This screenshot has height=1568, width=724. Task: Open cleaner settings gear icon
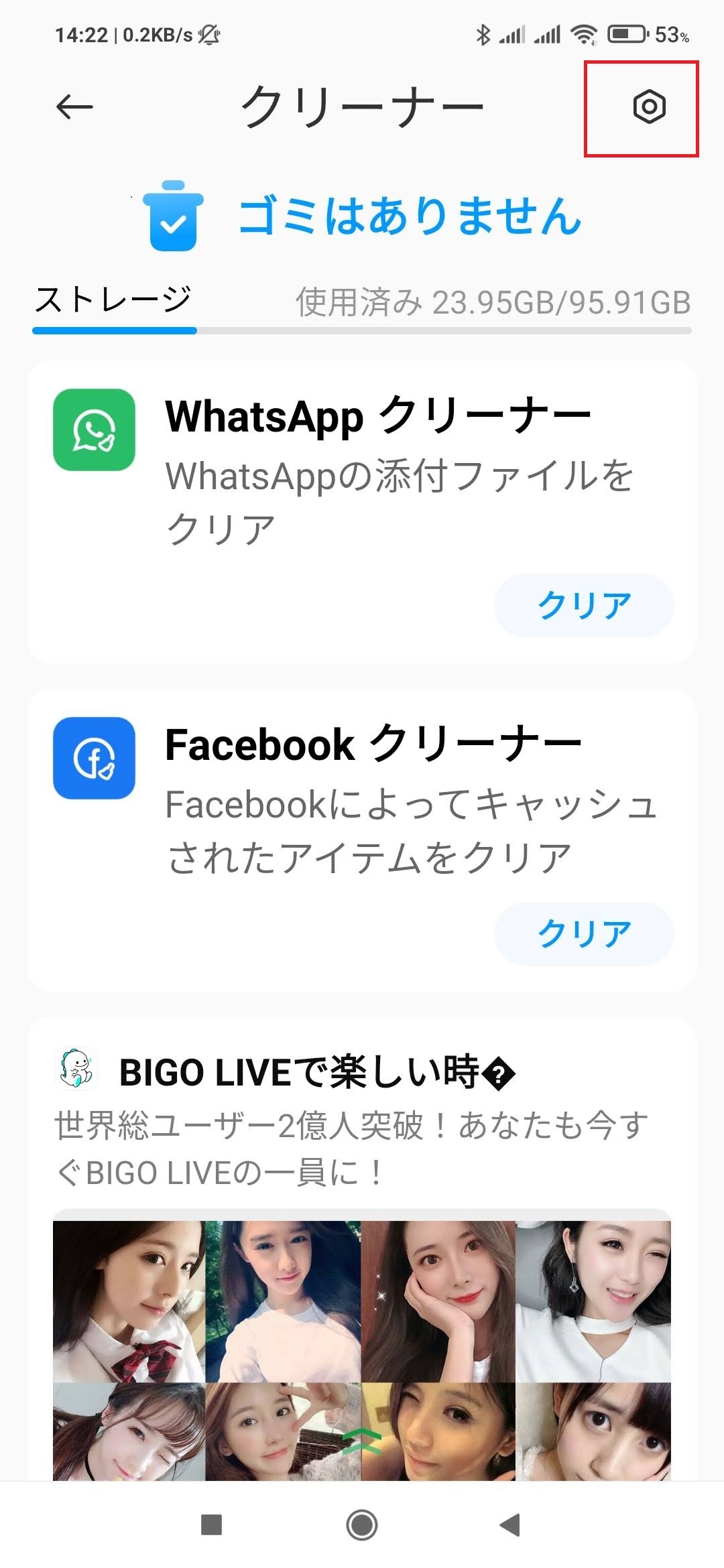point(648,107)
